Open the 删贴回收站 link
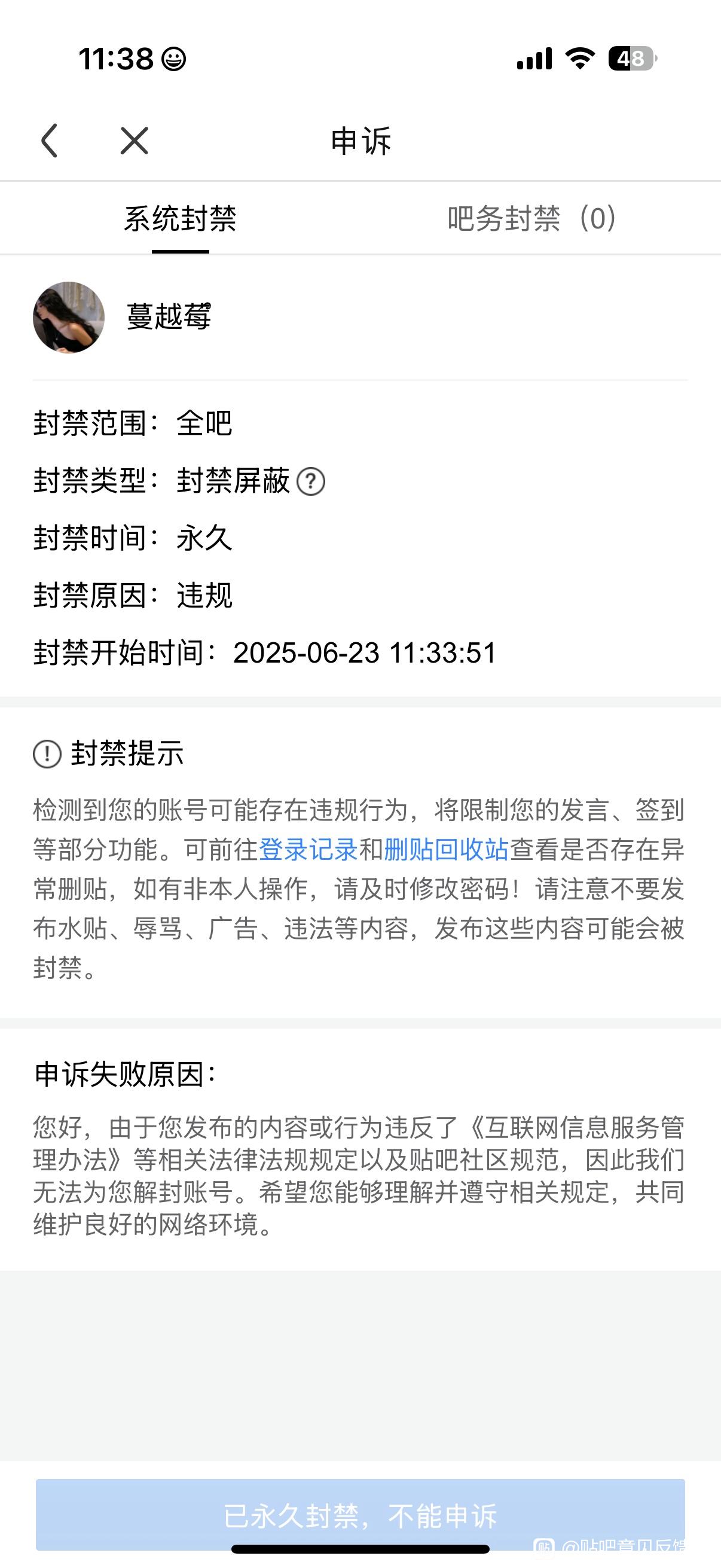 (446, 850)
